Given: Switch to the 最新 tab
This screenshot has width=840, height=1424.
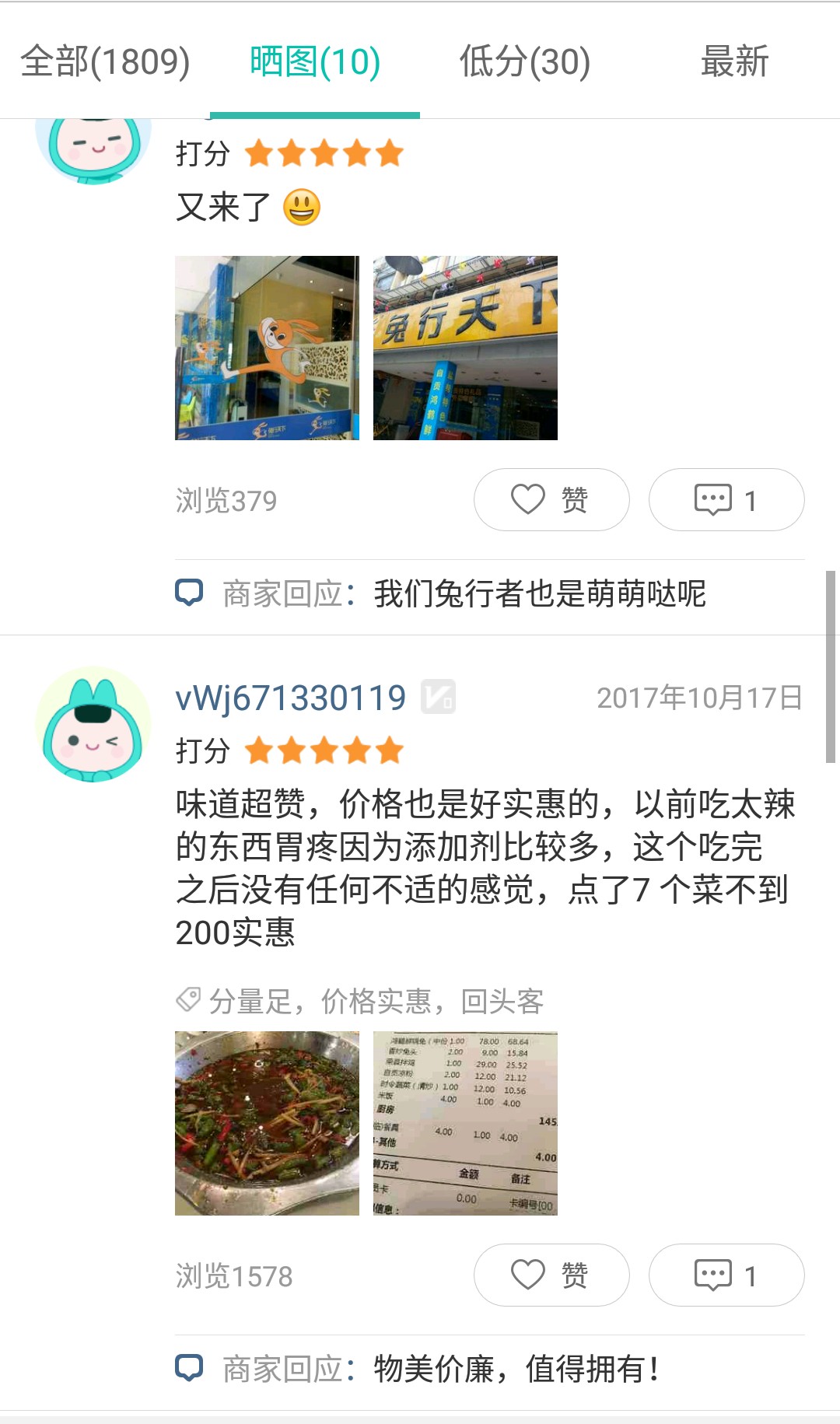Looking at the screenshot, I should click(x=734, y=62).
